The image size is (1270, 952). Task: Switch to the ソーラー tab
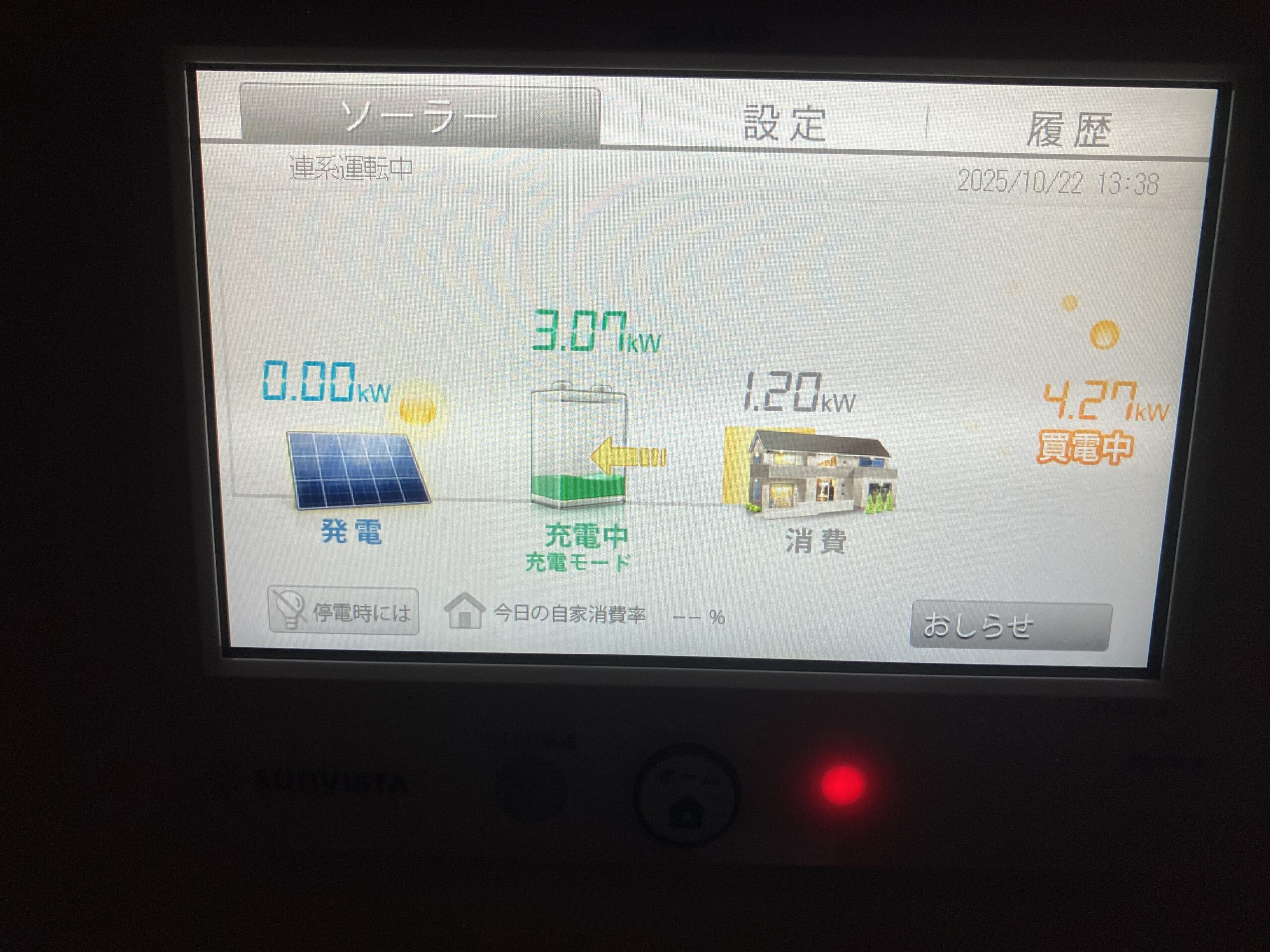coord(420,116)
